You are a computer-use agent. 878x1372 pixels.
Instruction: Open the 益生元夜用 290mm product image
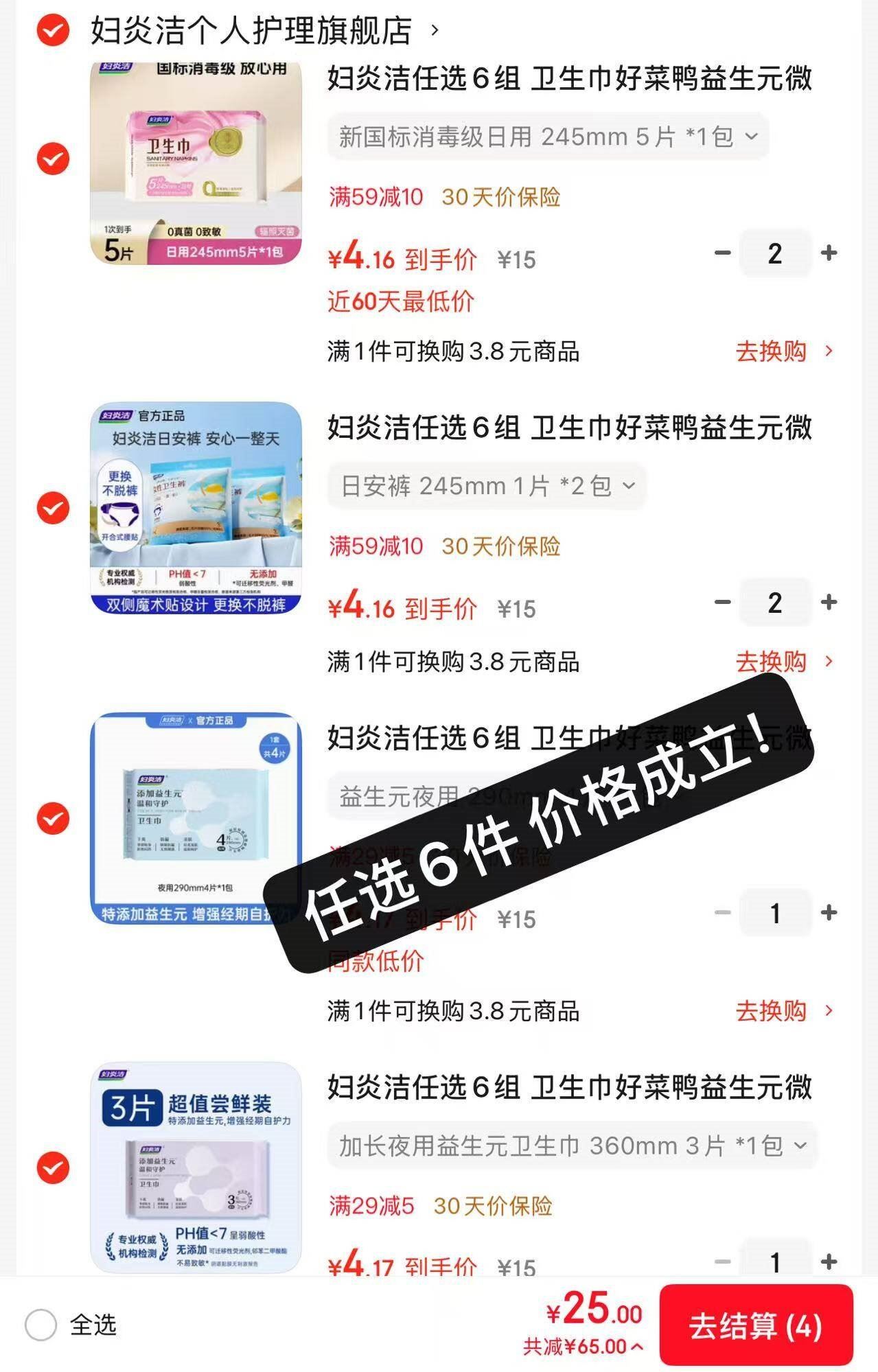point(196,818)
